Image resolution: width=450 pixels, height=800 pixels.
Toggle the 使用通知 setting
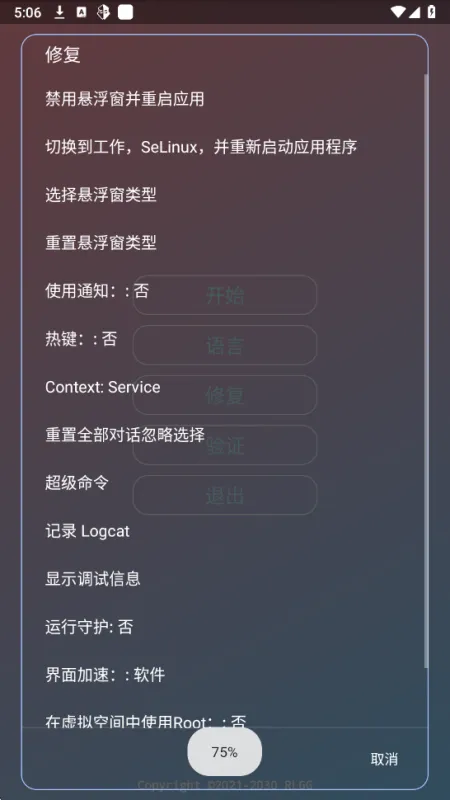223,291
